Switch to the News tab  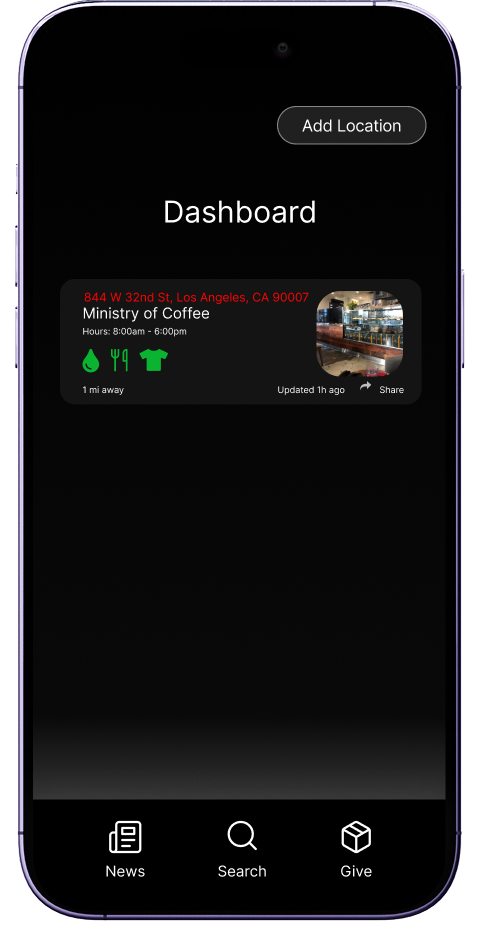click(x=125, y=849)
